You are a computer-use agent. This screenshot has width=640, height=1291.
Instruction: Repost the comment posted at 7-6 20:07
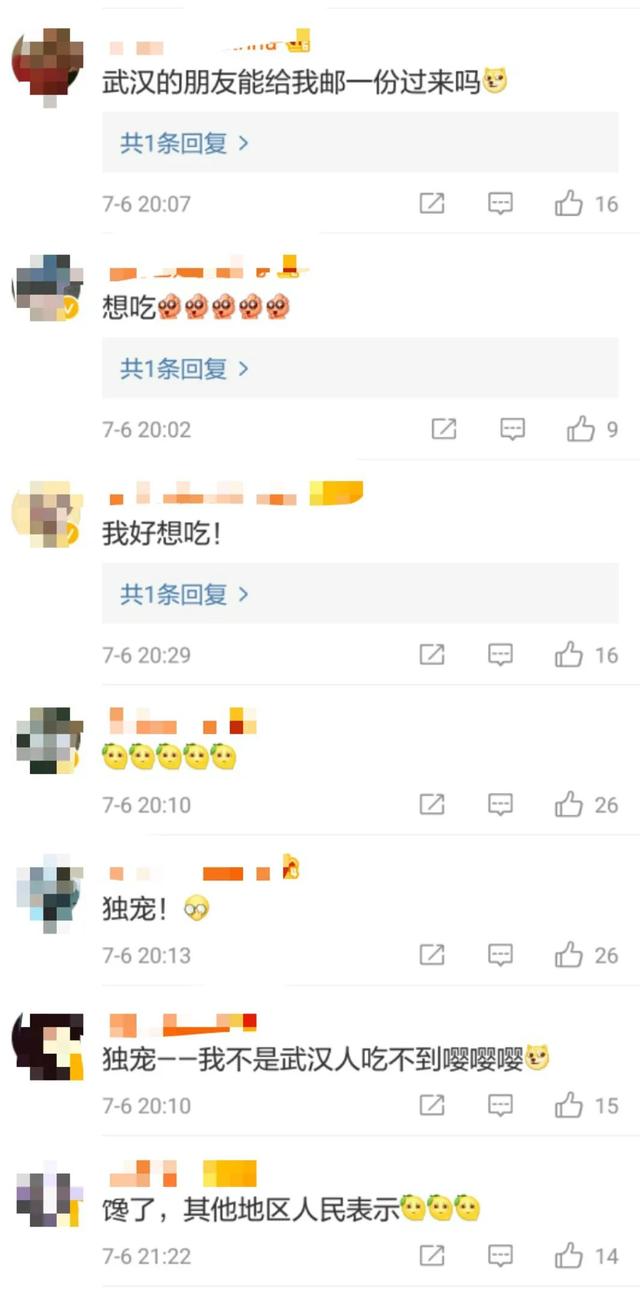point(431,204)
